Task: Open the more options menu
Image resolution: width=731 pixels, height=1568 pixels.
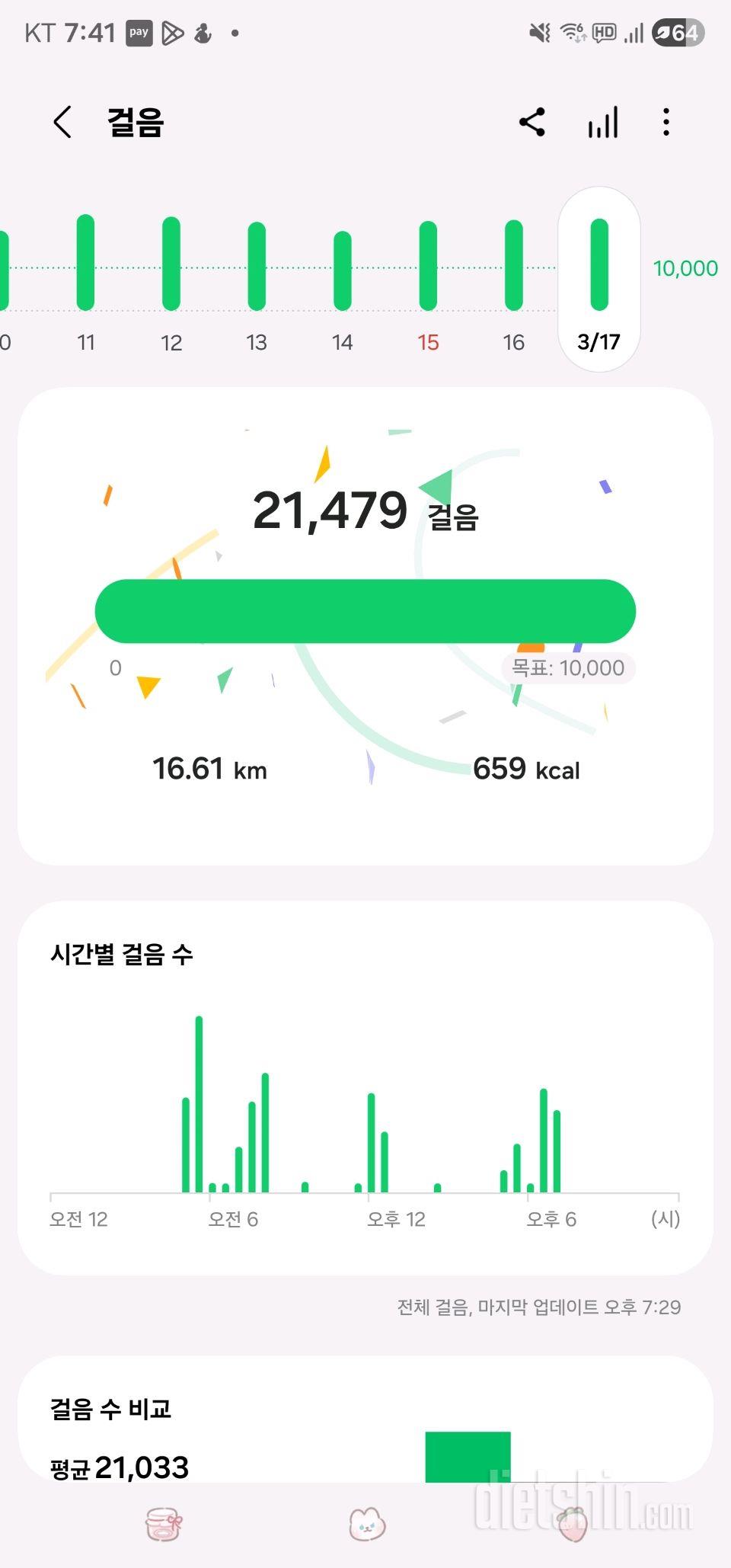Action: click(x=666, y=122)
